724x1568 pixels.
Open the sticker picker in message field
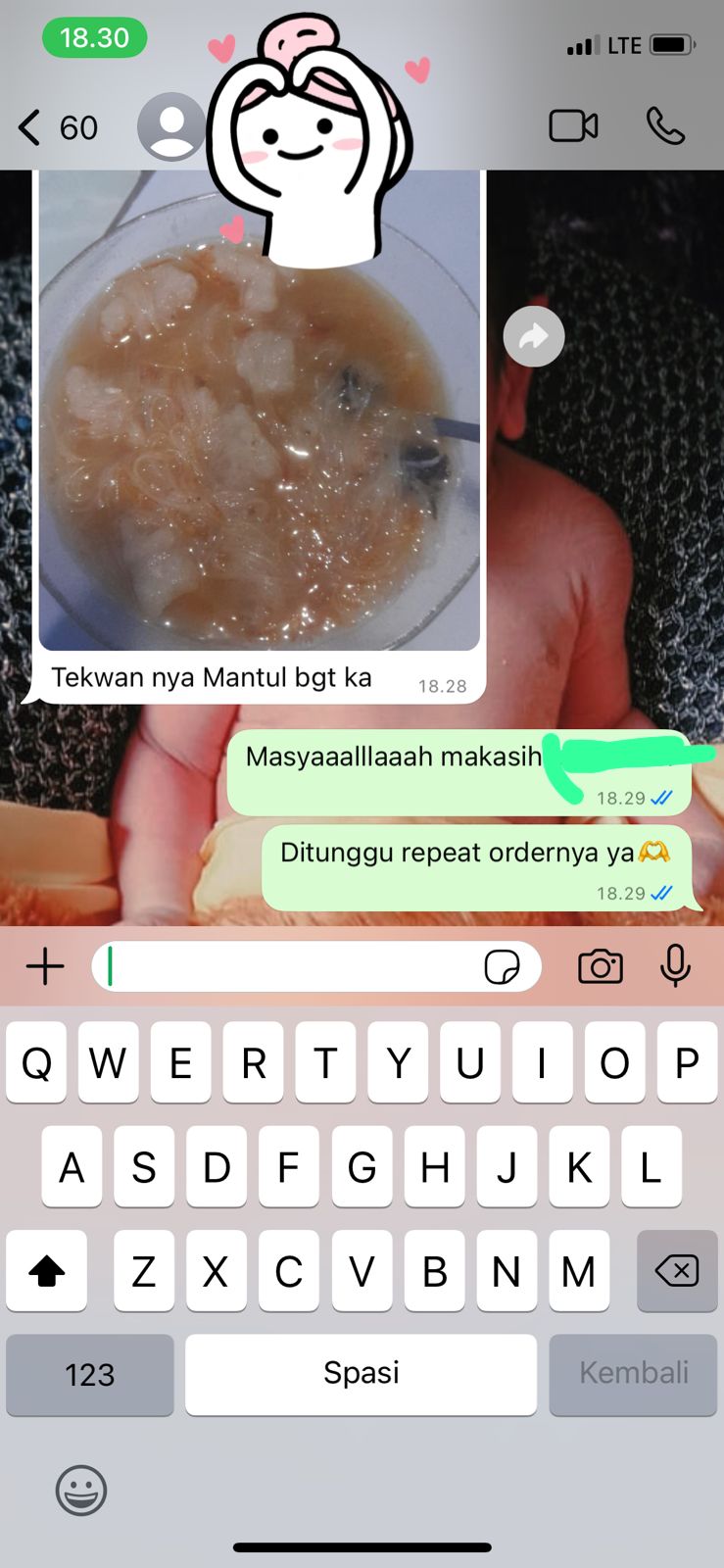[x=503, y=967]
